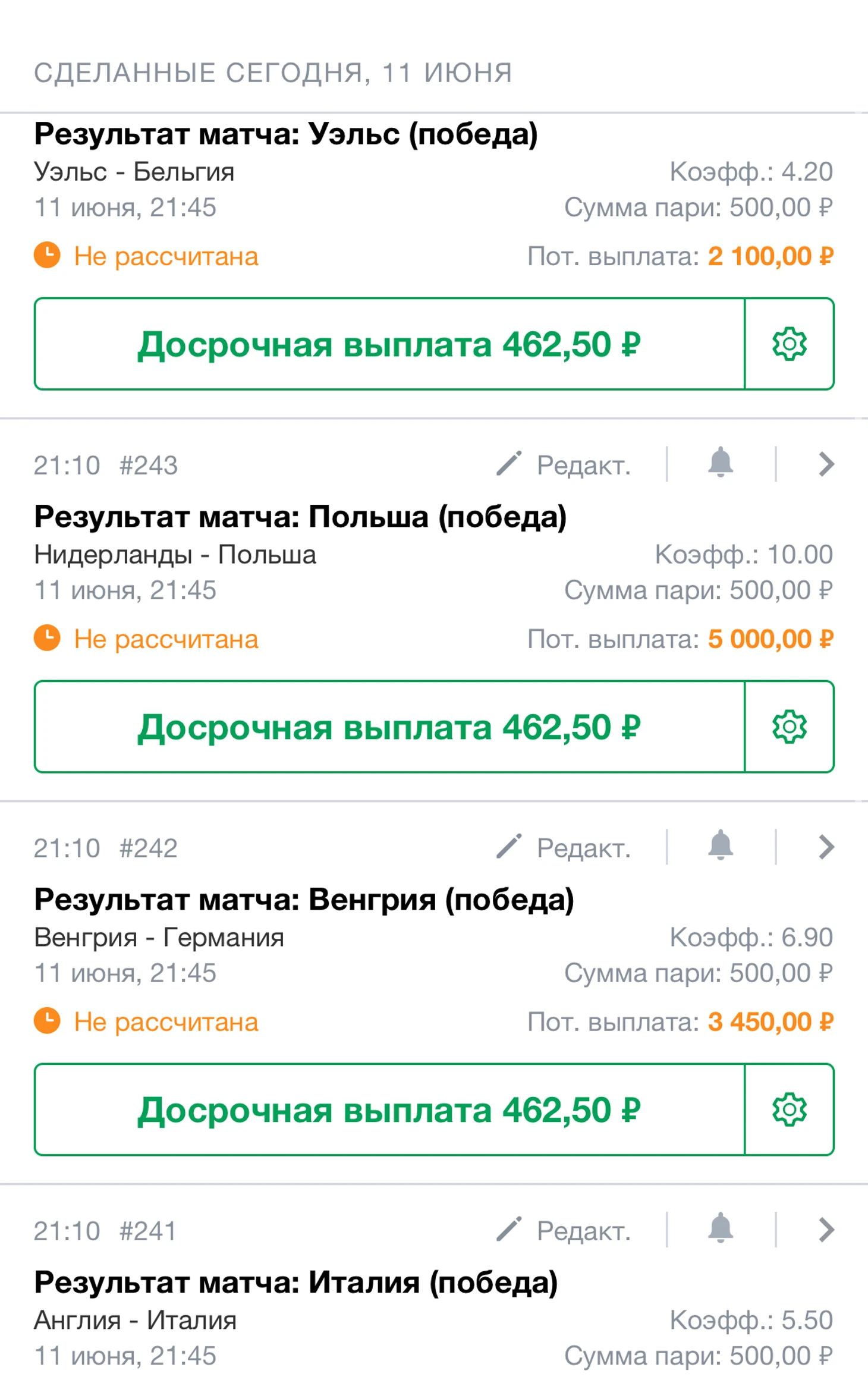Viewport: 868px width, 1380px height.
Task: Cash out the Wales win bet early
Action: (389, 344)
